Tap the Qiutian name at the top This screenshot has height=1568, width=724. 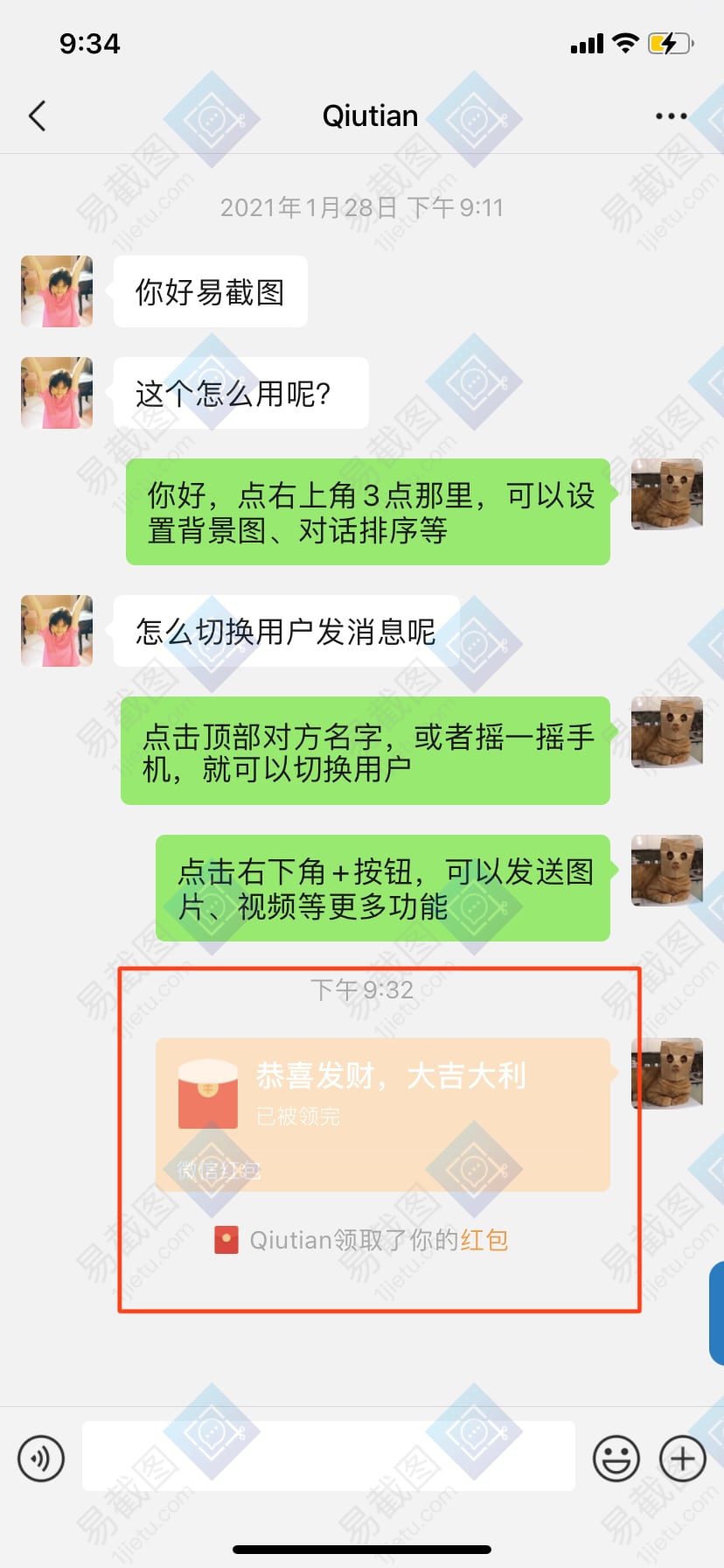370,116
